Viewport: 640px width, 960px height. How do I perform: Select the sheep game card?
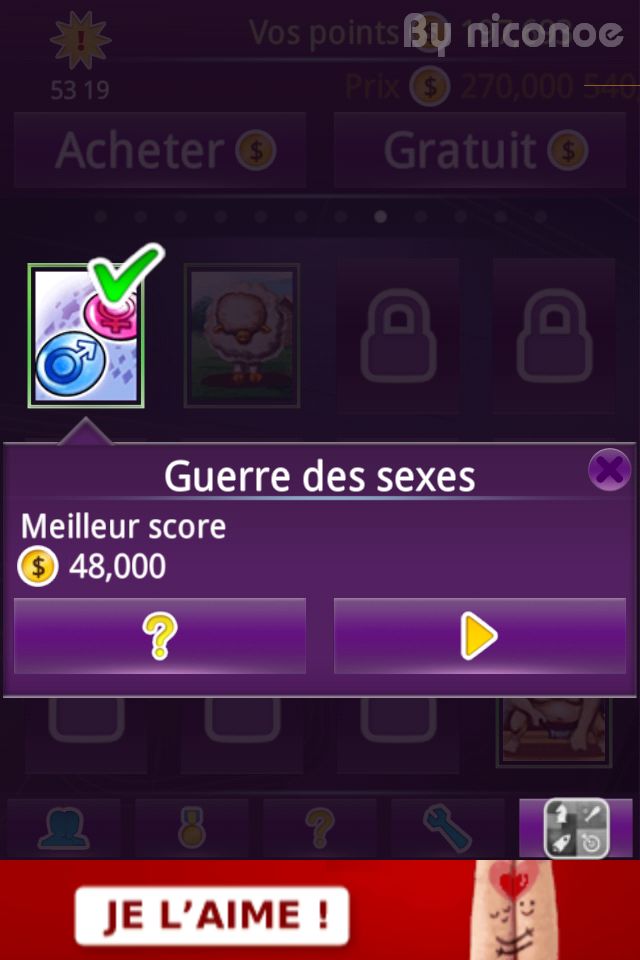241,336
